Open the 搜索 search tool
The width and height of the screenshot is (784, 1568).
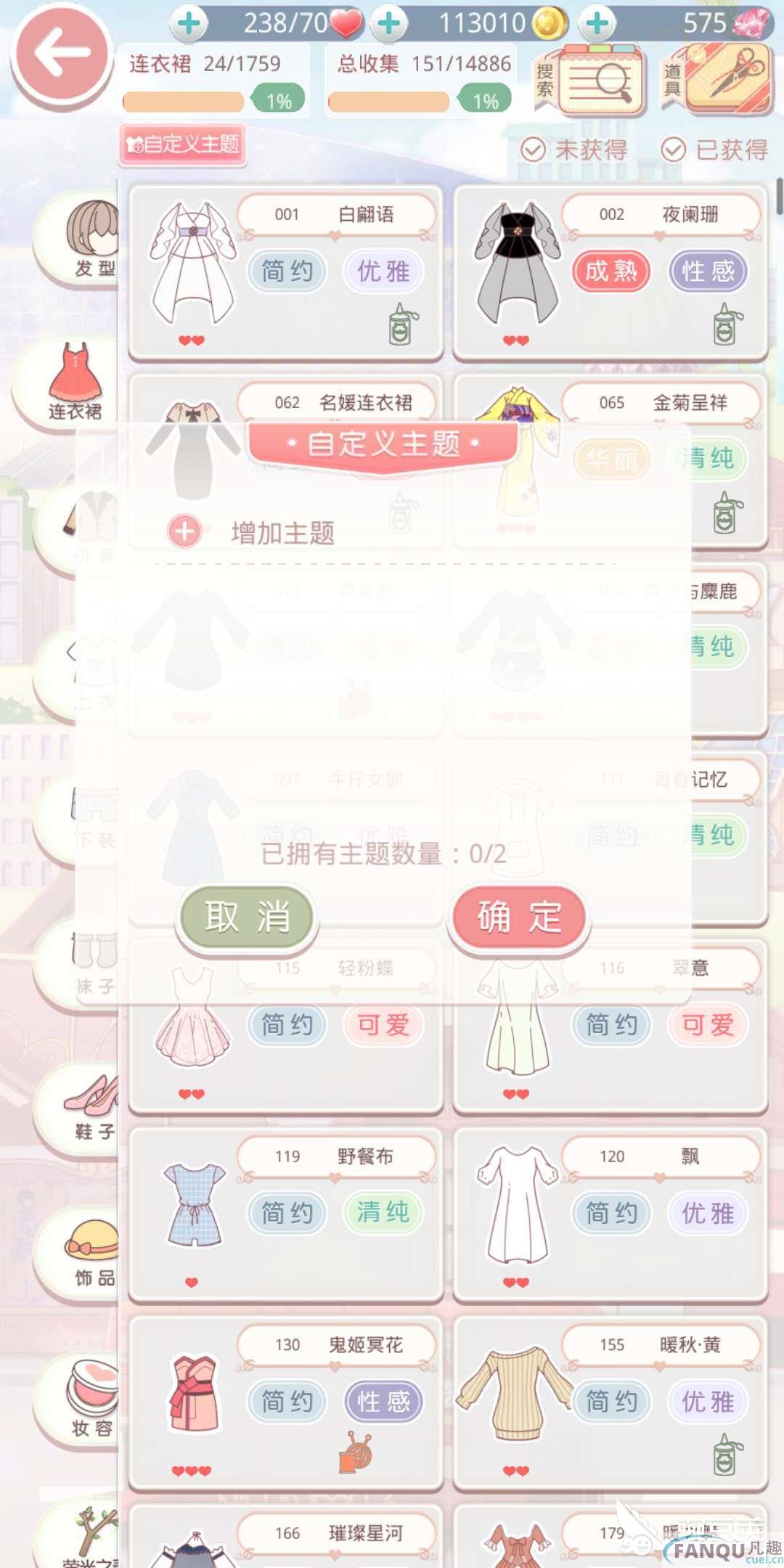592,80
